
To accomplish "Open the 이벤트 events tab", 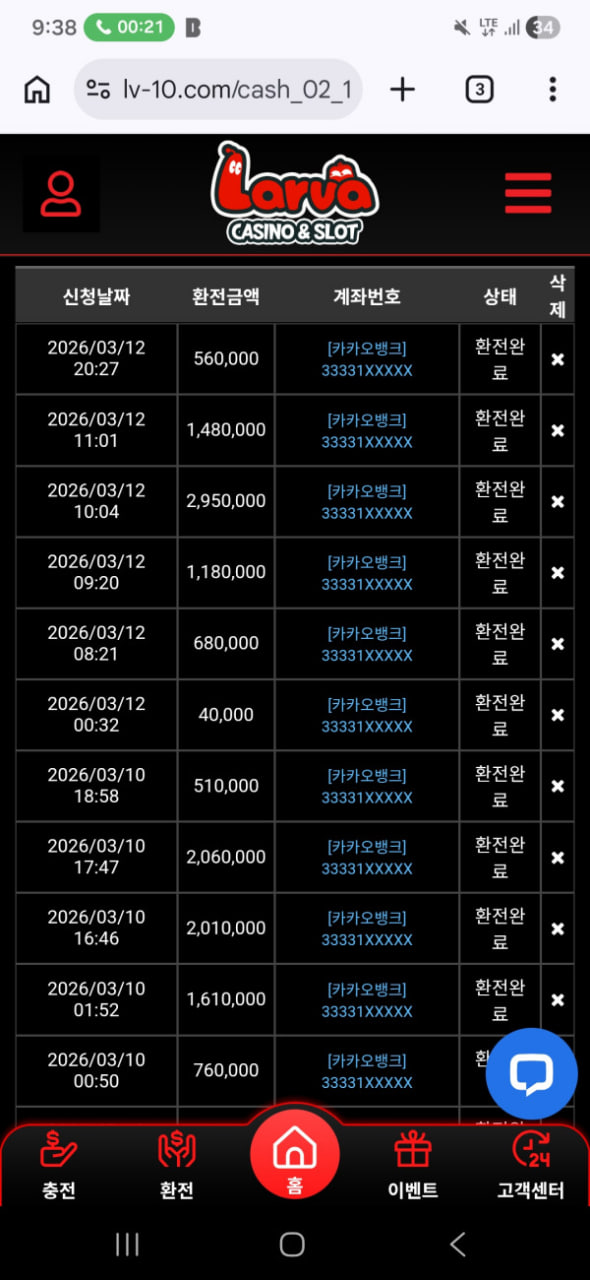I will coord(413,1165).
